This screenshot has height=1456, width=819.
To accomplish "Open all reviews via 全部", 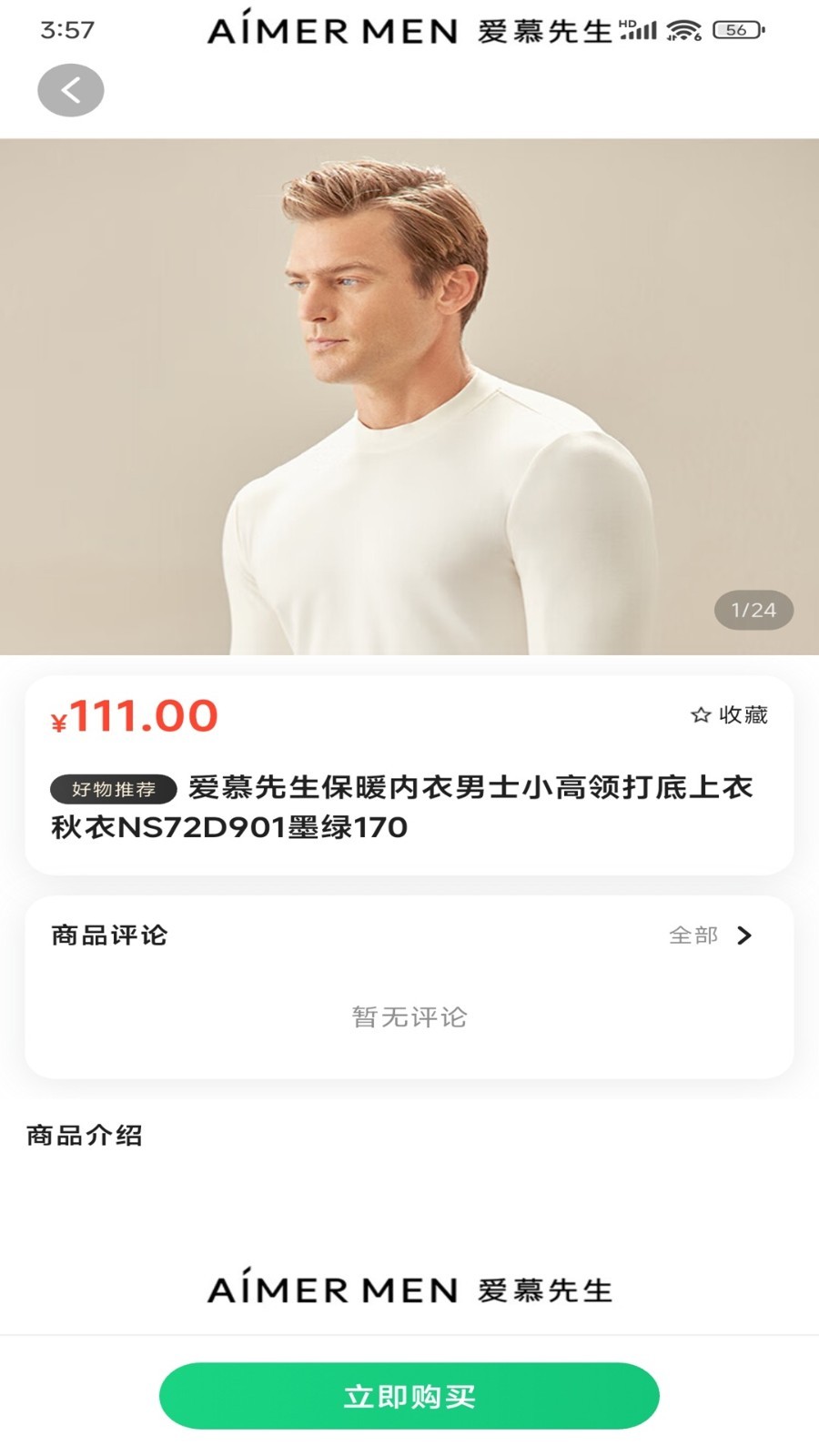I will [x=711, y=935].
